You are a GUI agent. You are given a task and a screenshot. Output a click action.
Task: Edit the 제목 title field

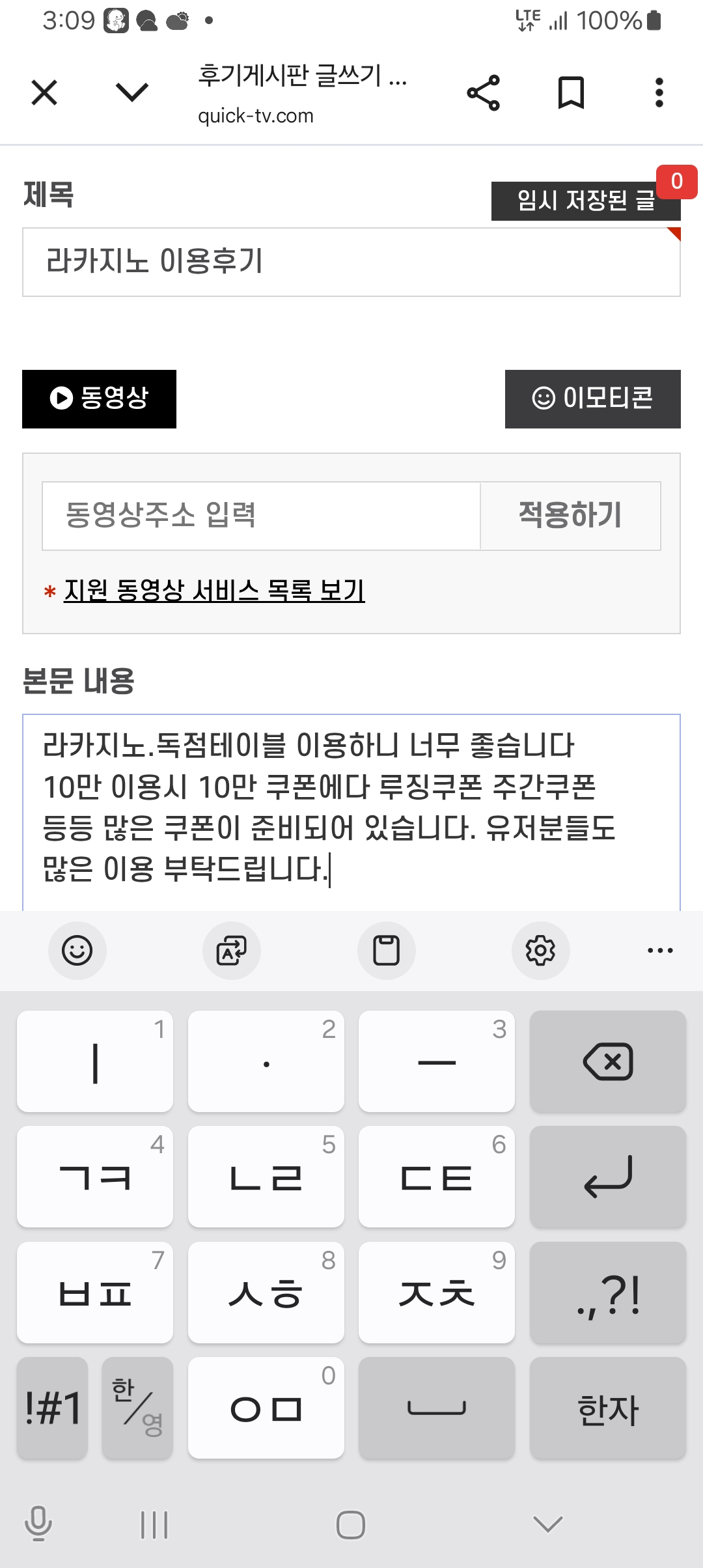tap(351, 262)
